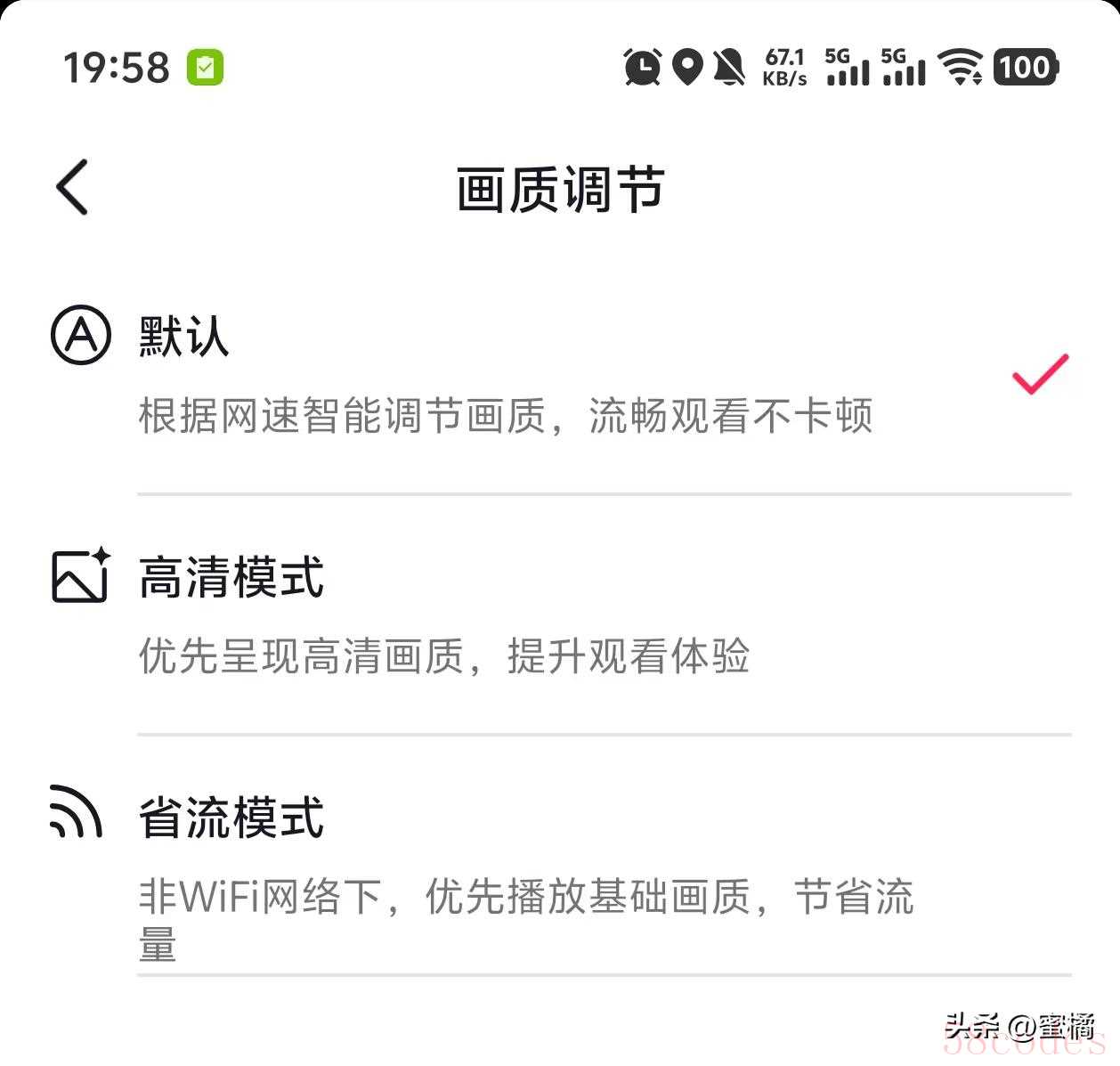This screenshot has width=1120, height=1066.
Task: Go back from 画质调节 page
Action: (73, 188)
